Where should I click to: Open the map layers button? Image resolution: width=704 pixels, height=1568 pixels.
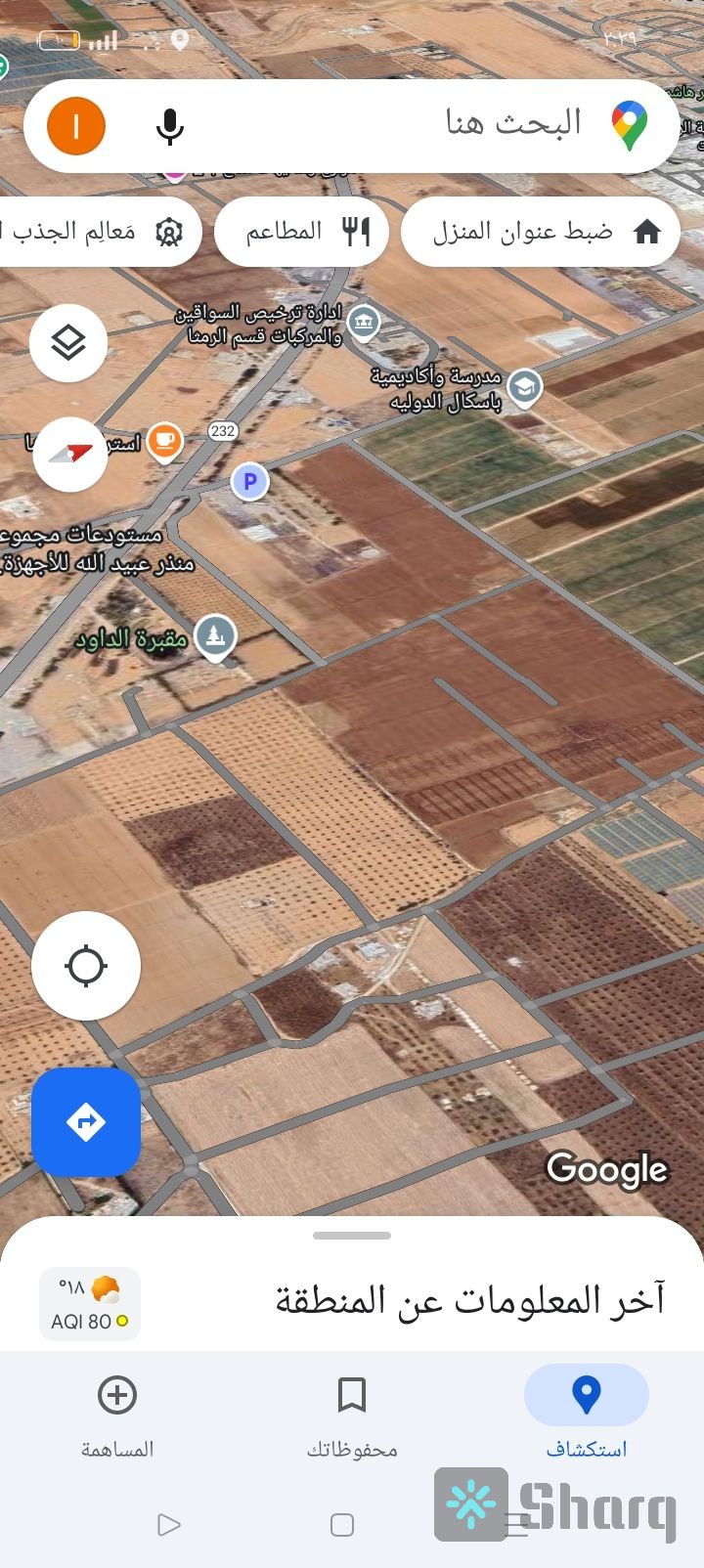click(68, 343)
